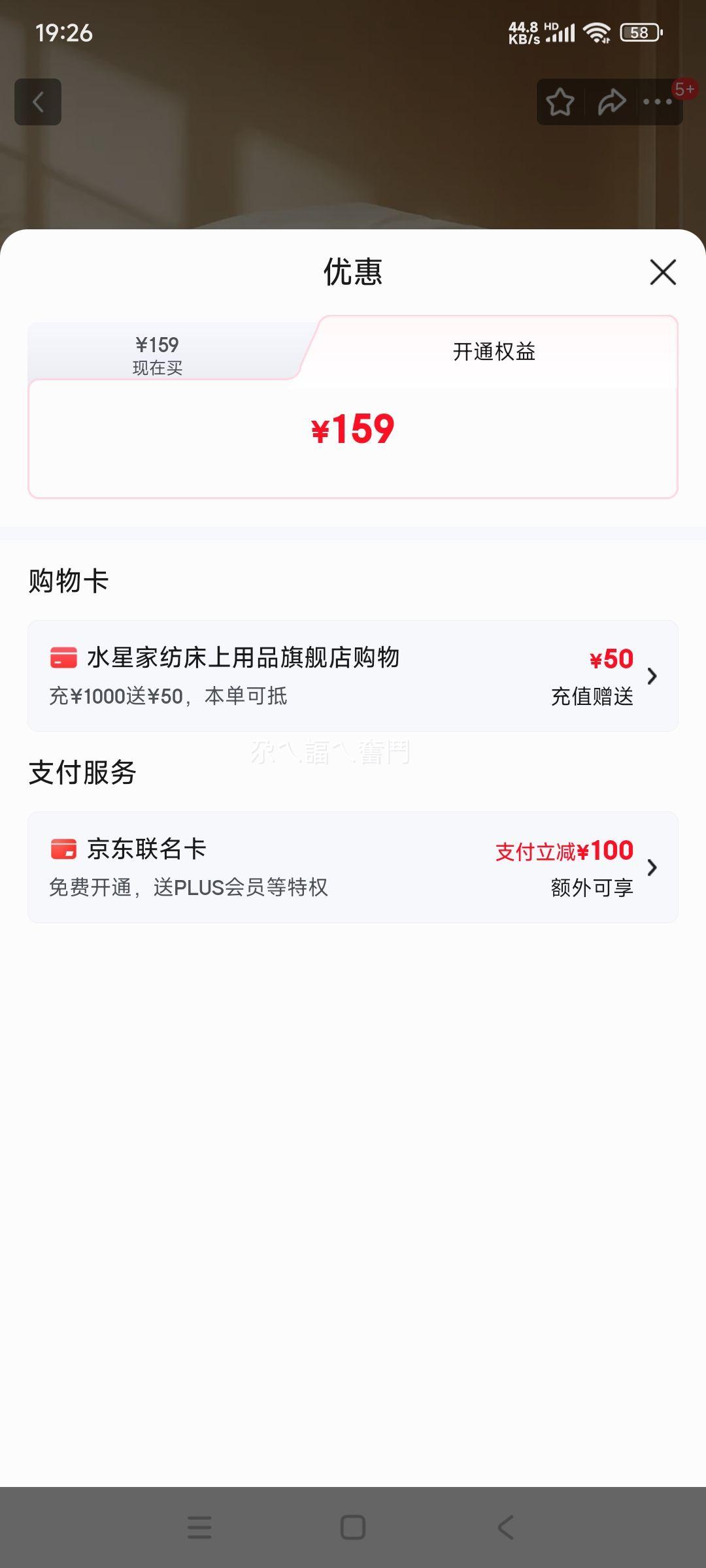
Task: Close the 优惠 popup
Action: pyautogui.click(x=663, y=272)
